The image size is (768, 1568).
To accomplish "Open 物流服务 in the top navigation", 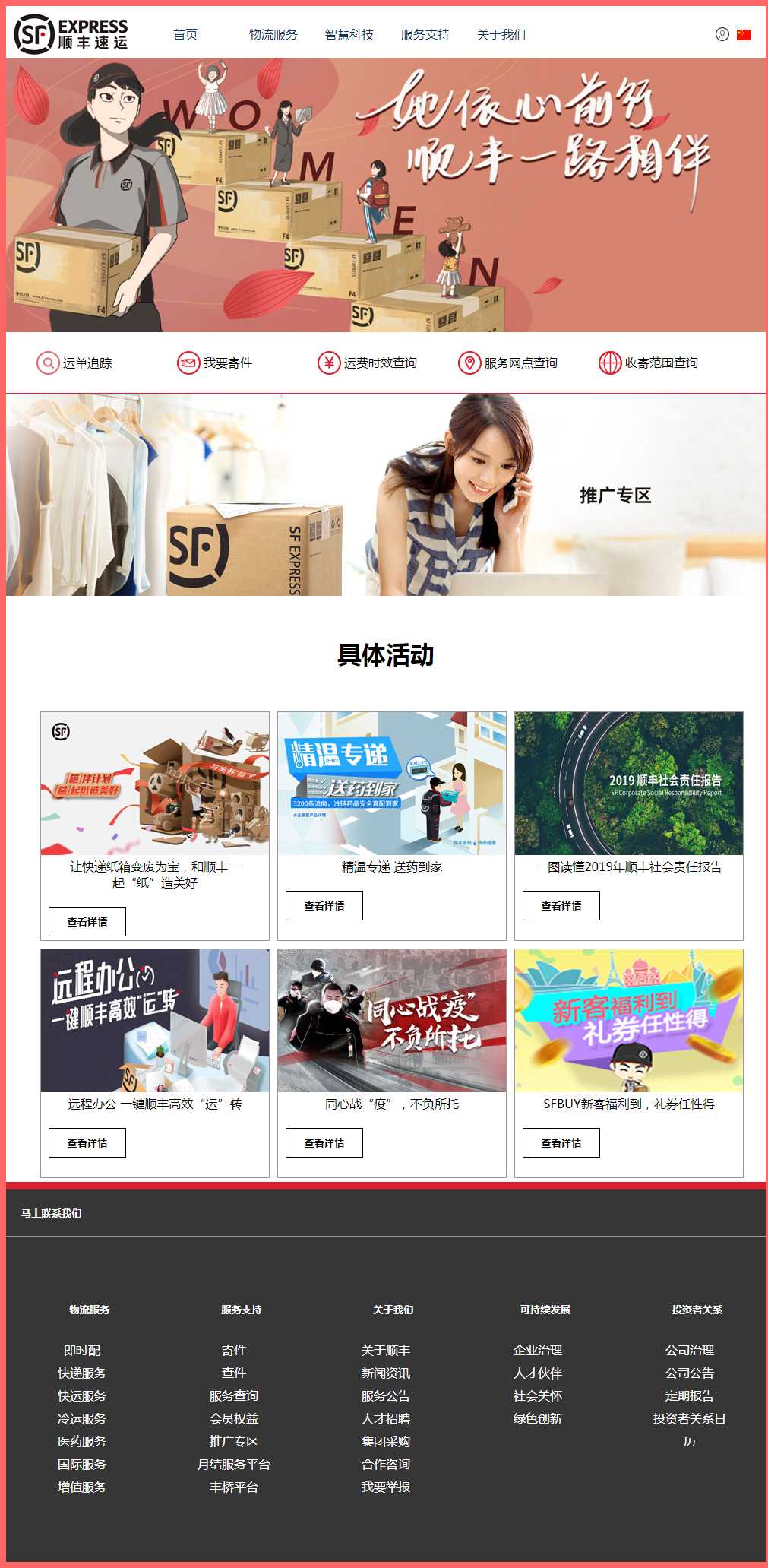I will click(x=273, y=34).
